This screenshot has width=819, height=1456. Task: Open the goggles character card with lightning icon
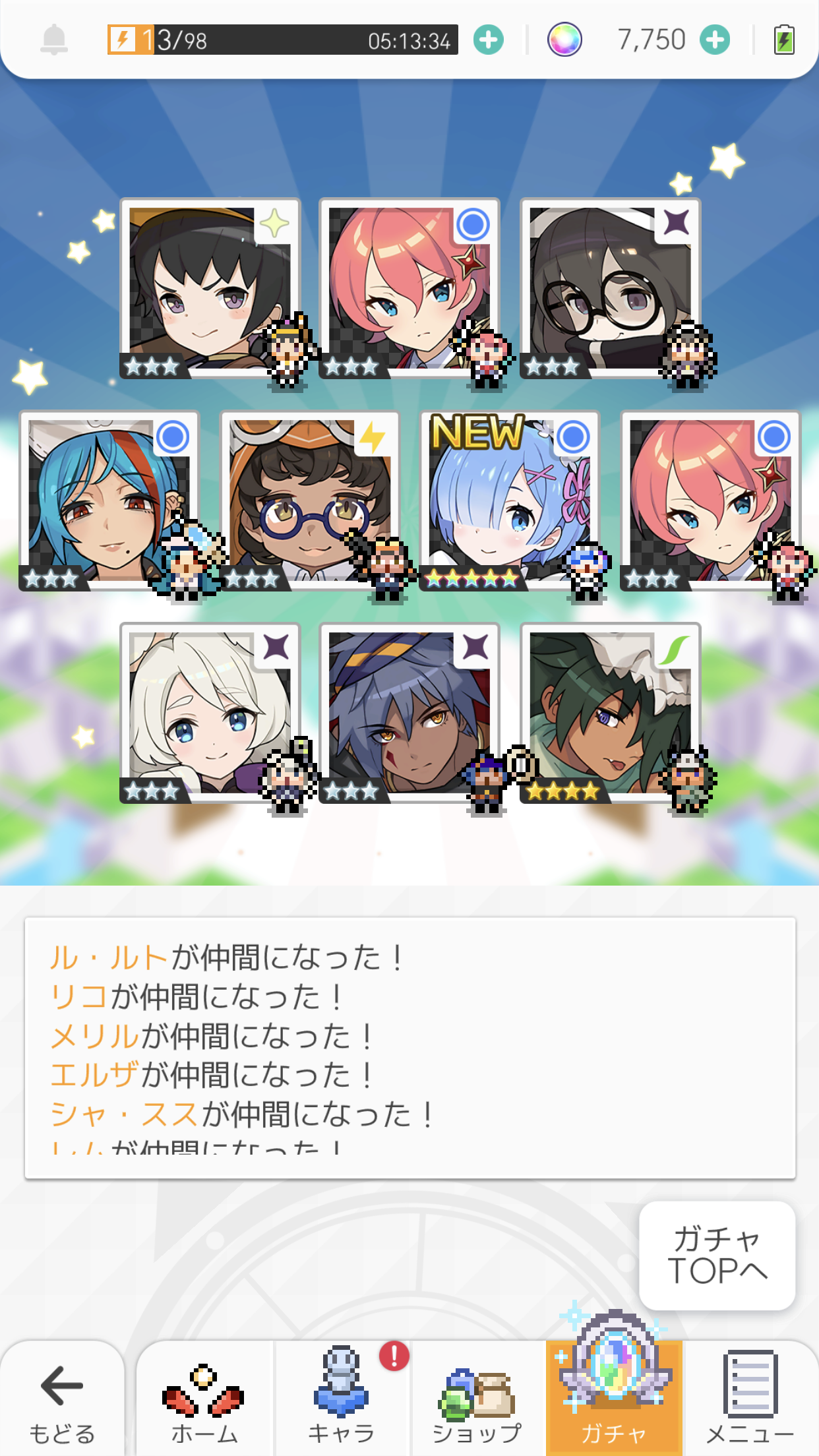(x=309, y=500)
